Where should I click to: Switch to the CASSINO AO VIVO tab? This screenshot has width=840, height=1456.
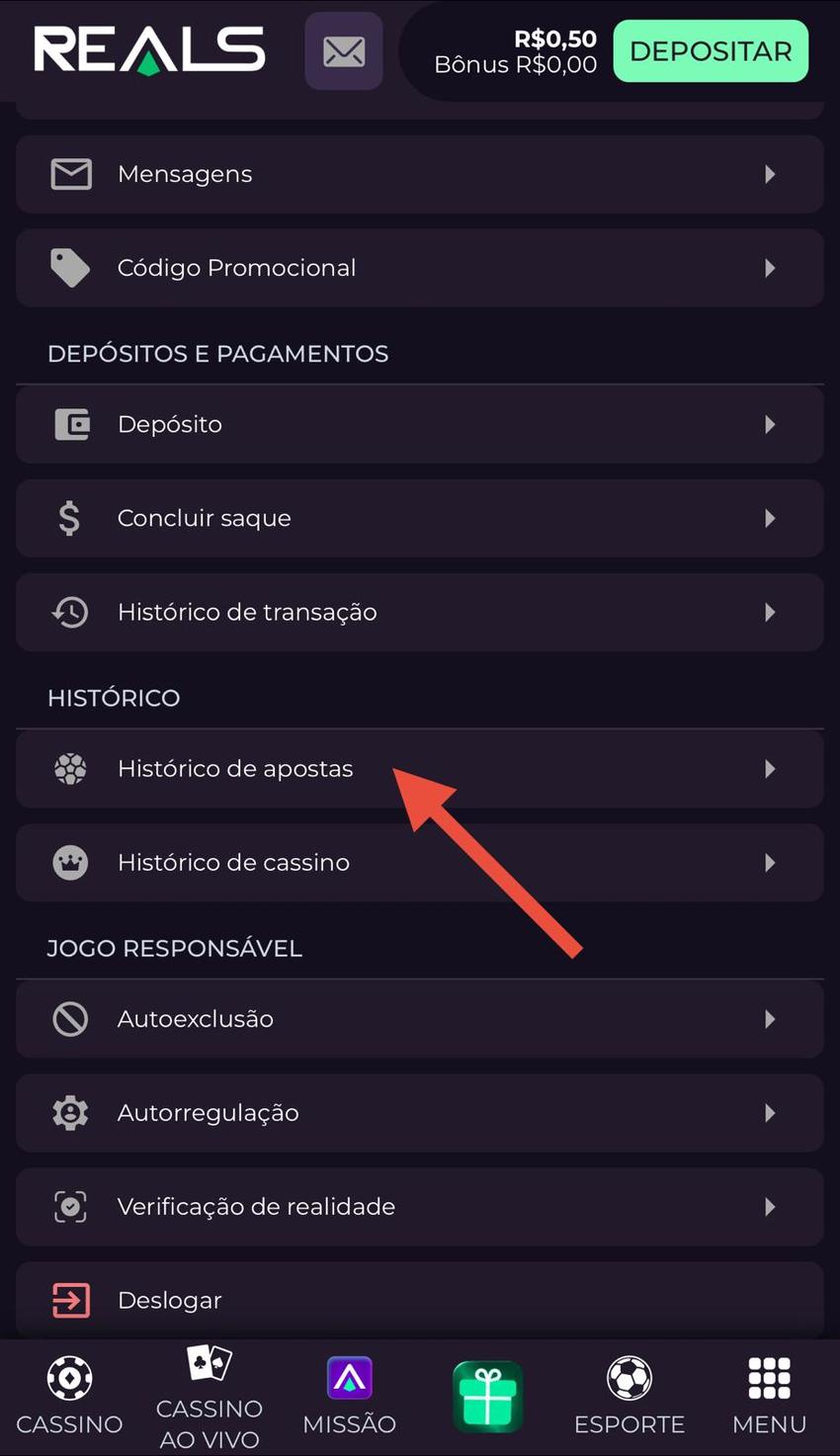pyautogui.click(x=209, y=1394)
